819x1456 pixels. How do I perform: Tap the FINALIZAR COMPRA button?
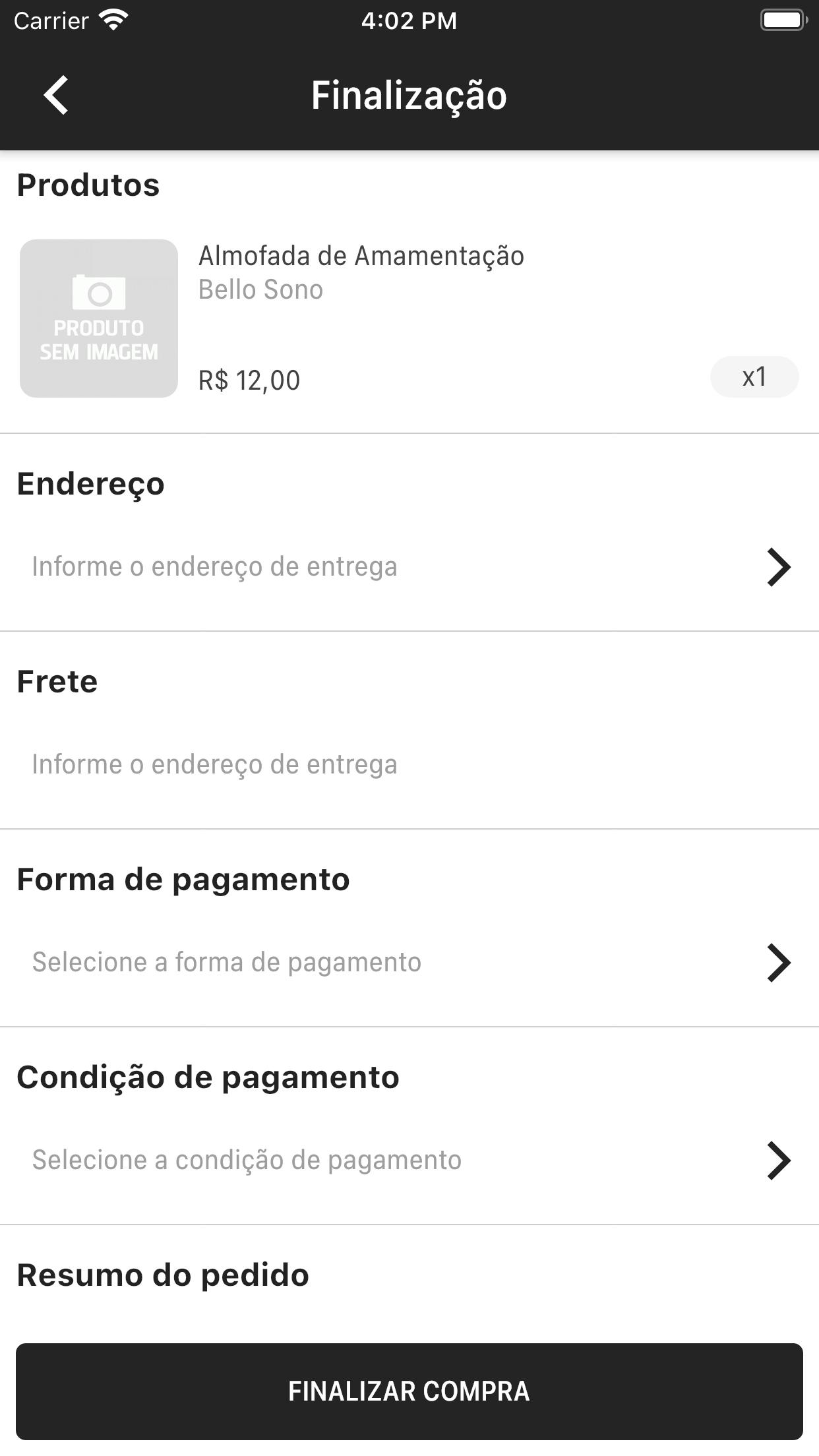coord(409,1391)
